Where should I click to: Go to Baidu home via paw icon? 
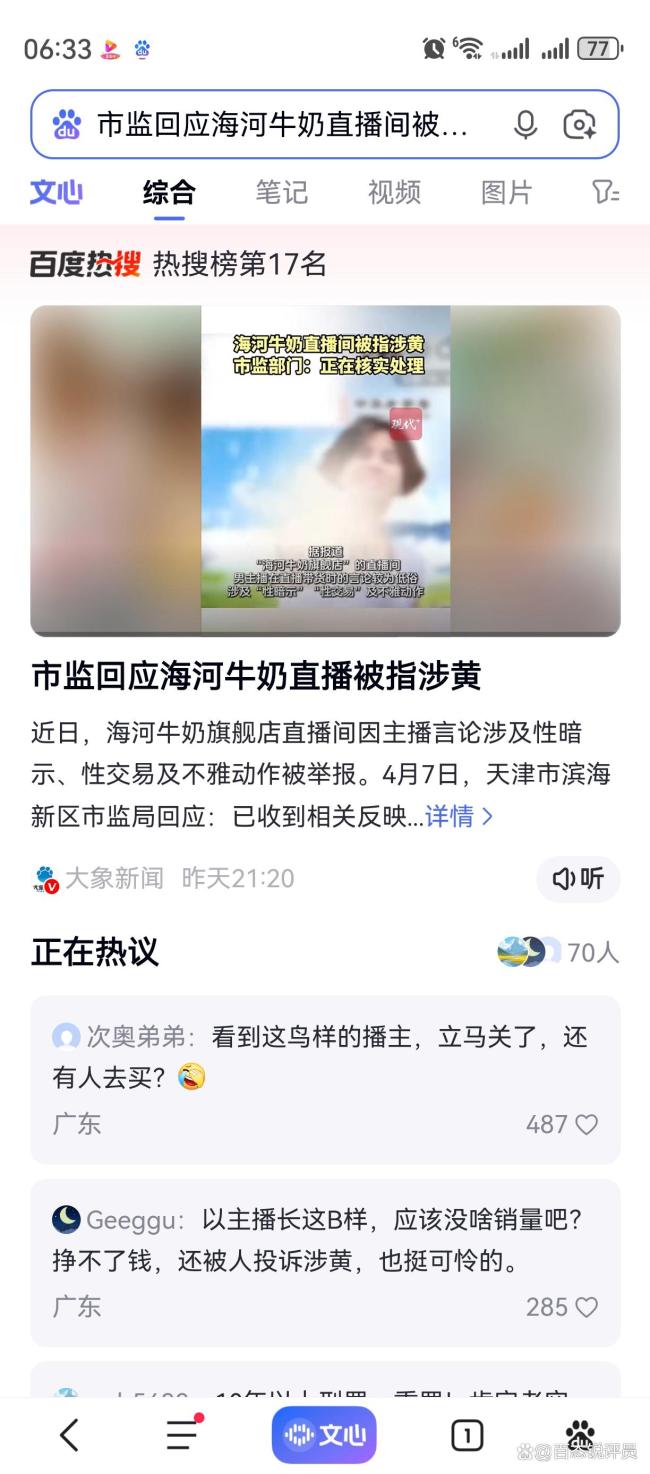click(x=580, y=1433)
